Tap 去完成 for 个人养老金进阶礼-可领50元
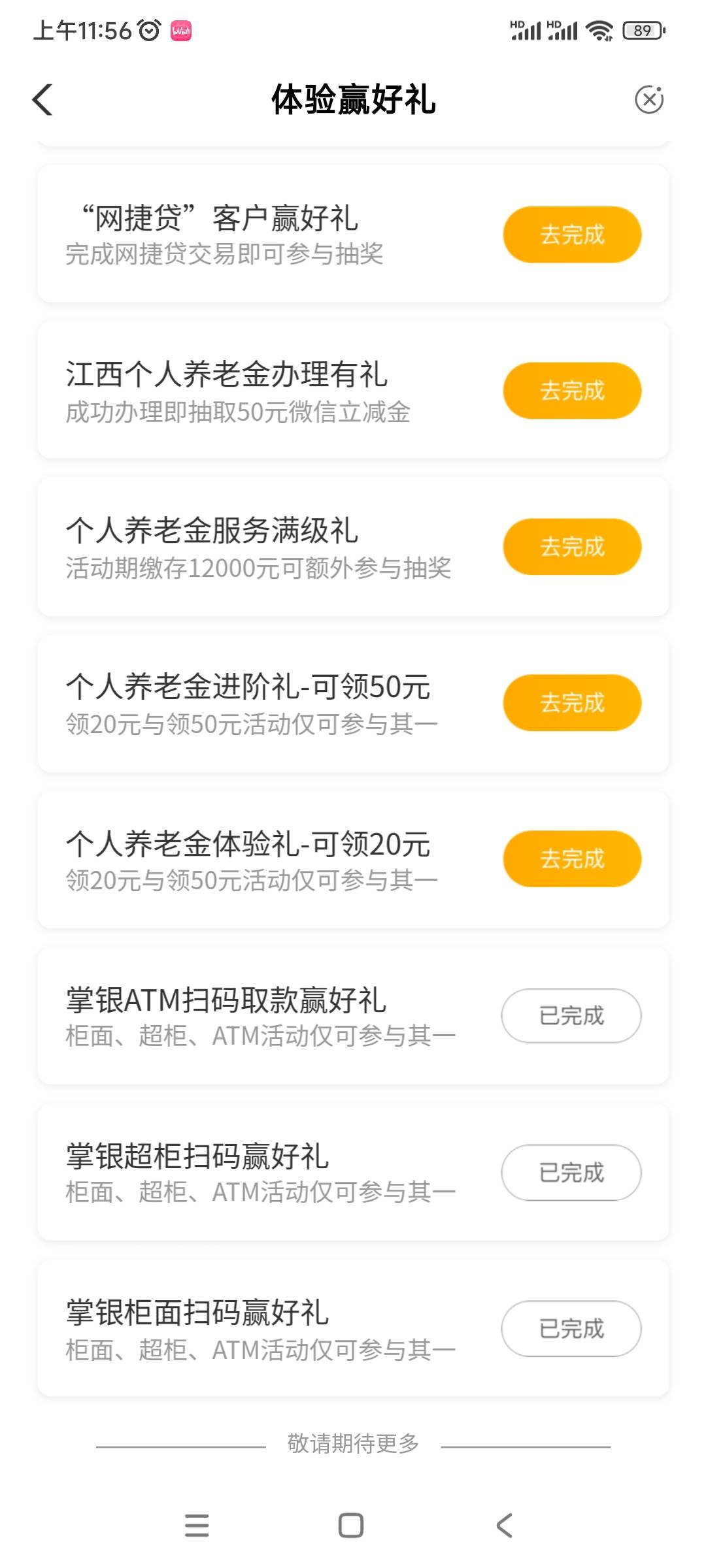Viewport: 706px width, 1568px height. coord(572,703)
